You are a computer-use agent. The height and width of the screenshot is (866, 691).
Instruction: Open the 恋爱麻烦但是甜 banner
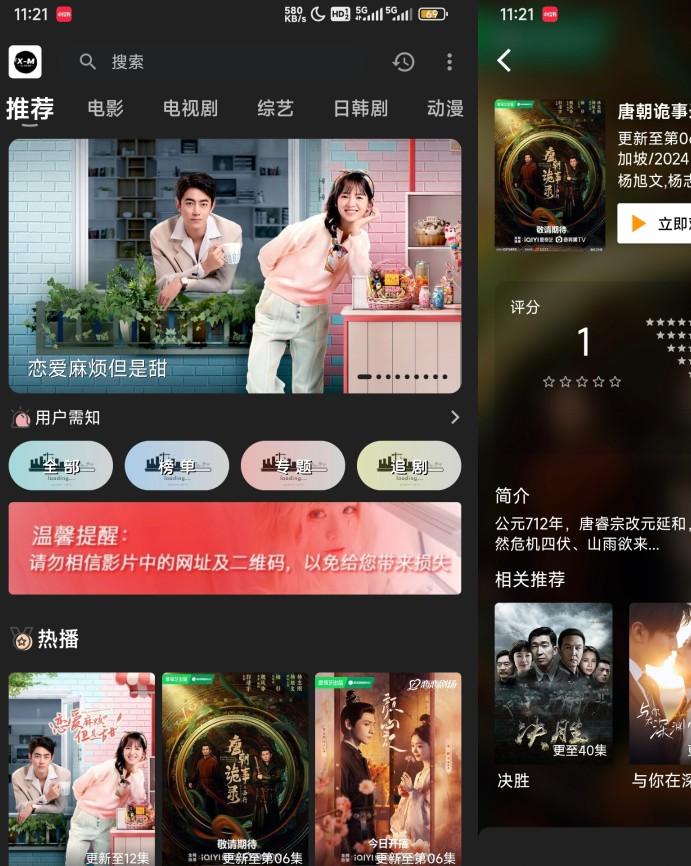click(235, 266)
